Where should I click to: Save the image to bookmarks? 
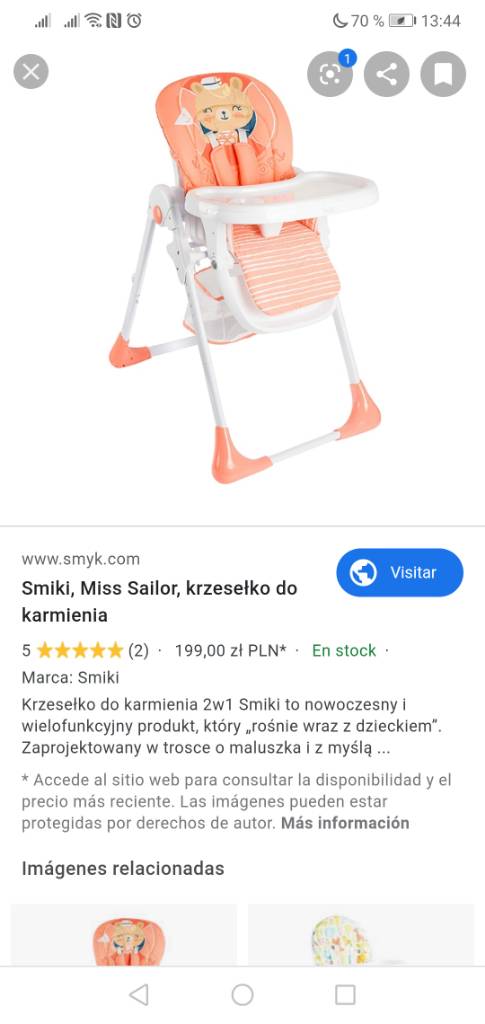[443, 74]
